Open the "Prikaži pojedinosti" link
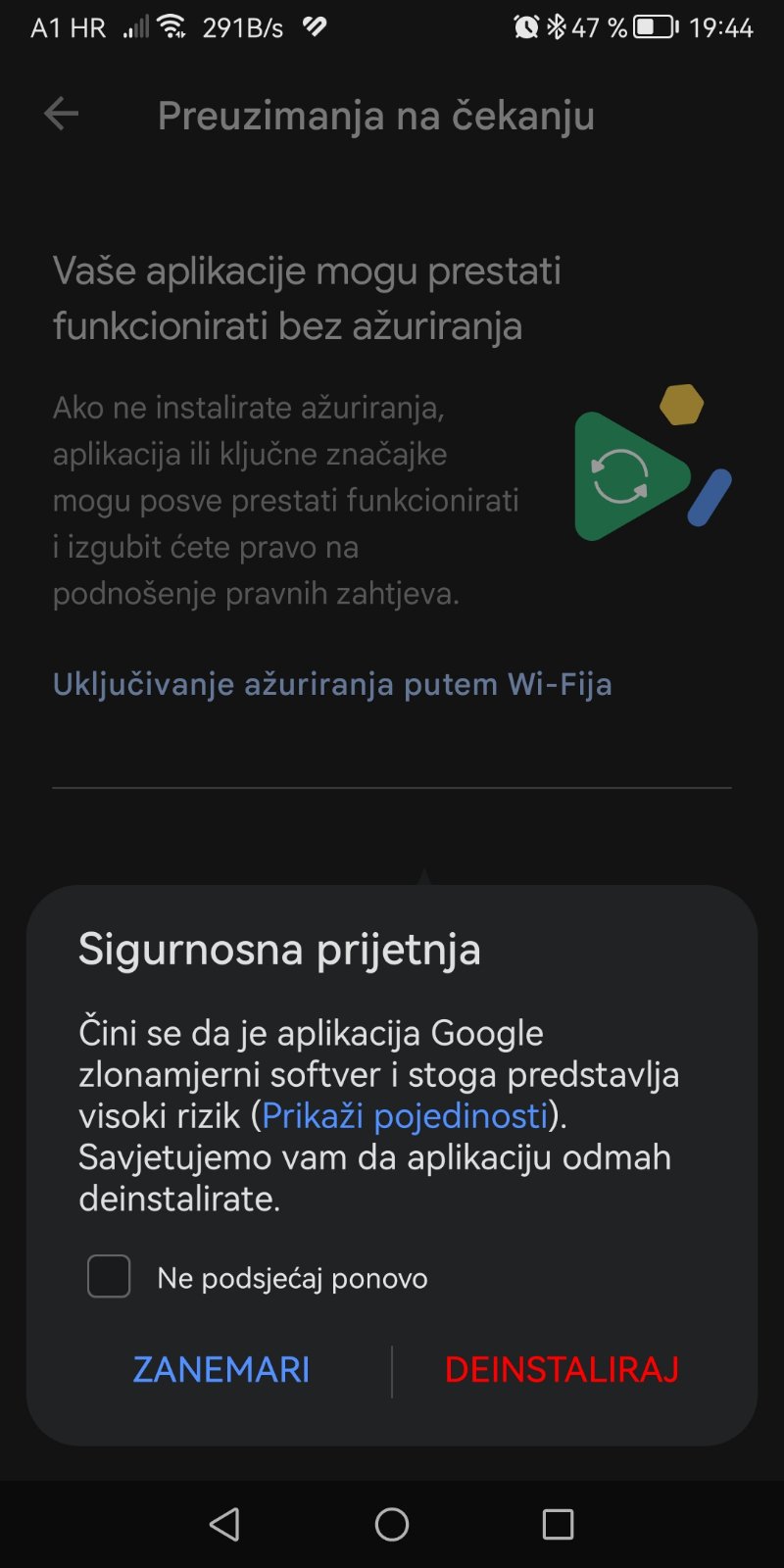The image size is (784, 1568). point(404,1115)
